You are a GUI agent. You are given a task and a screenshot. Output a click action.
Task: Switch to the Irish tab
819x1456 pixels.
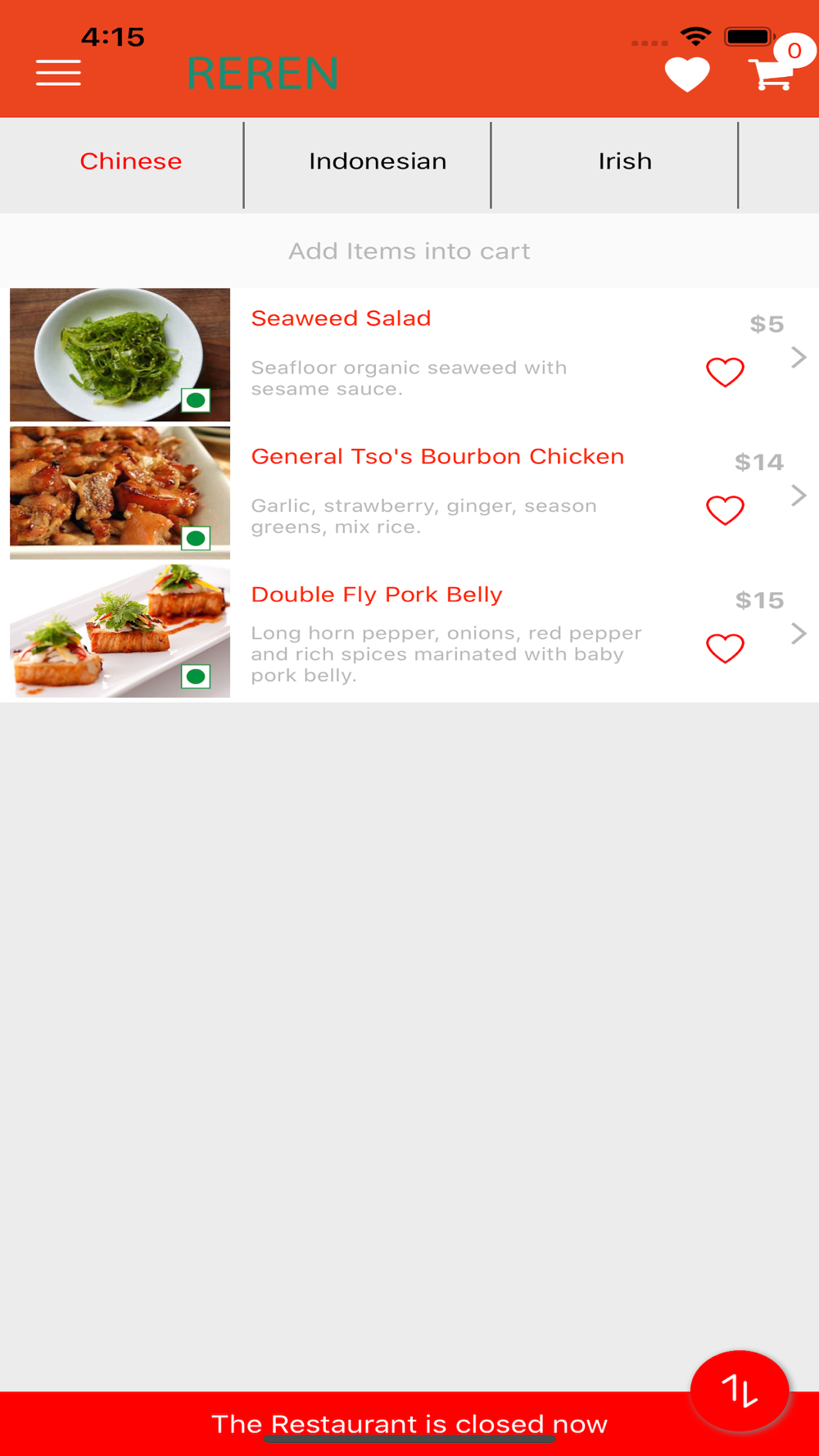pyautogui.click(x=625, y=161)
